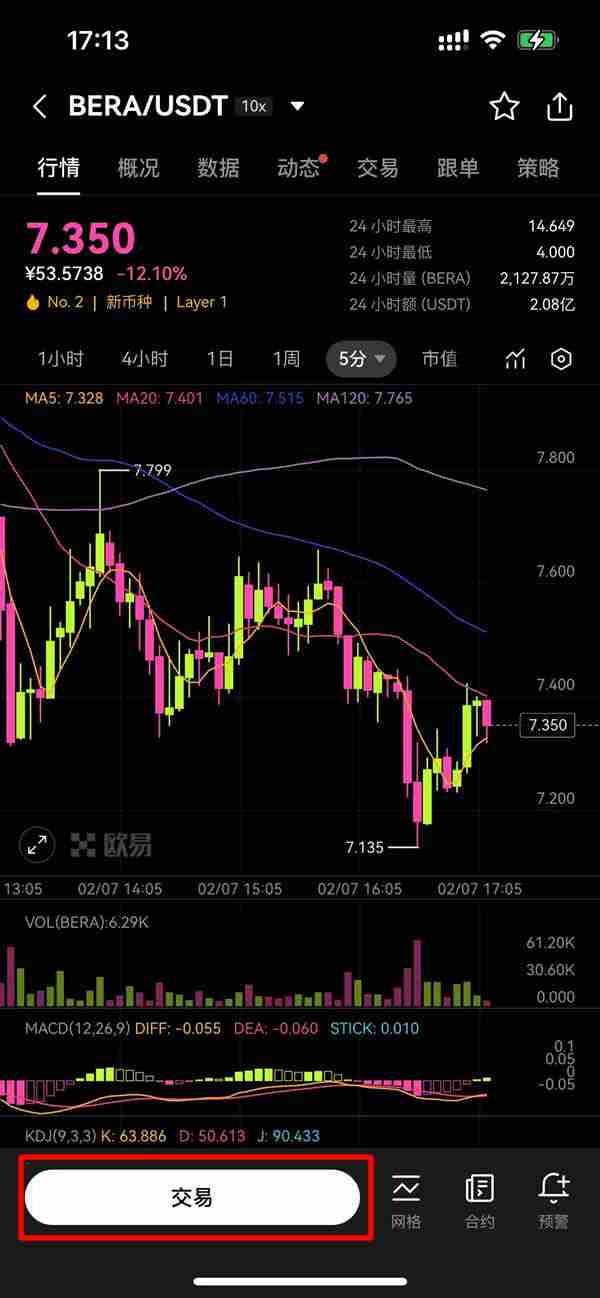Open the BERA/USDT pair dropdown

[x=297, y=106]
